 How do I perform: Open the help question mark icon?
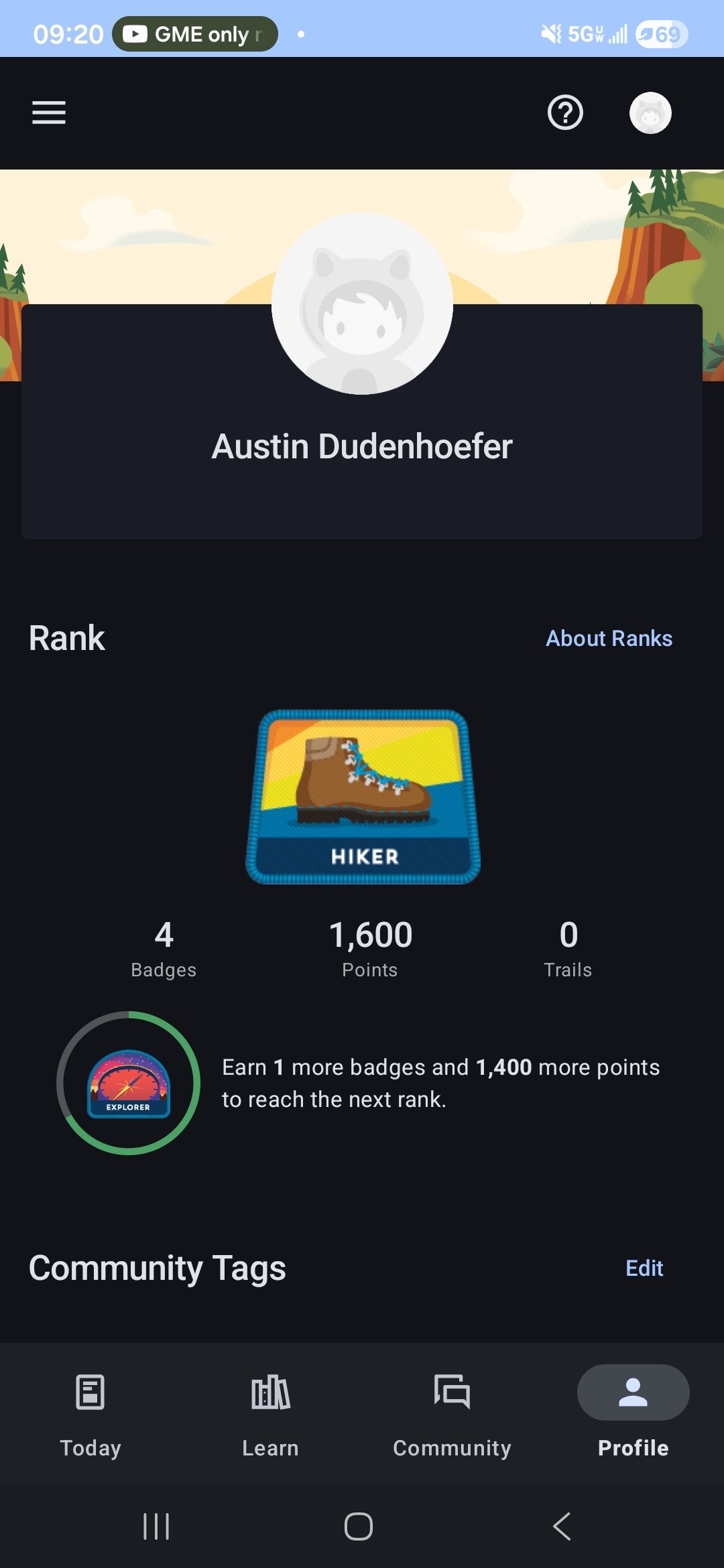tap(565, 113)
